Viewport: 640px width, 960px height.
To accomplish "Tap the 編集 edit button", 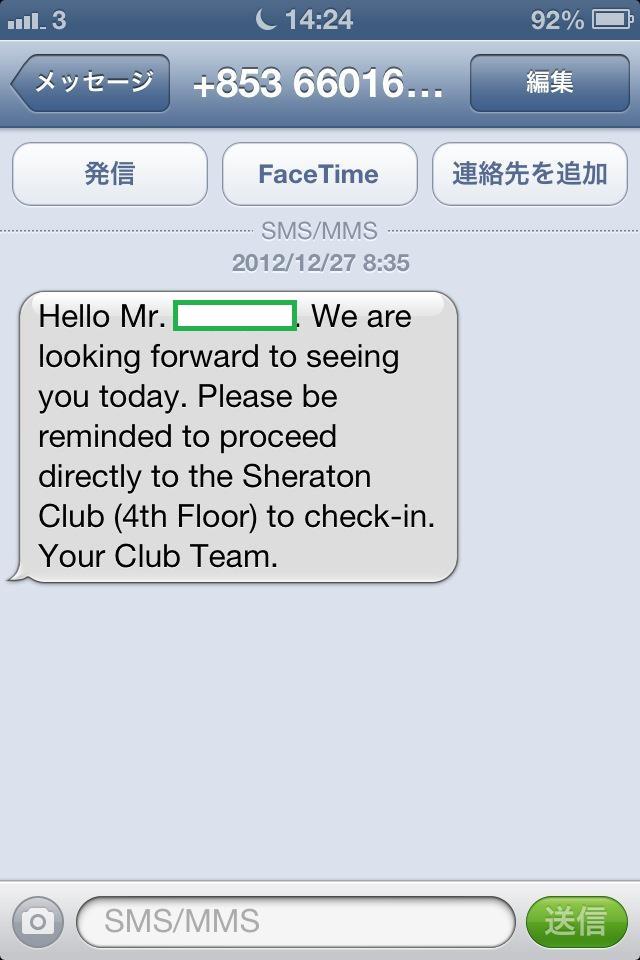I will pyautogui.click(x=549, y=83).
